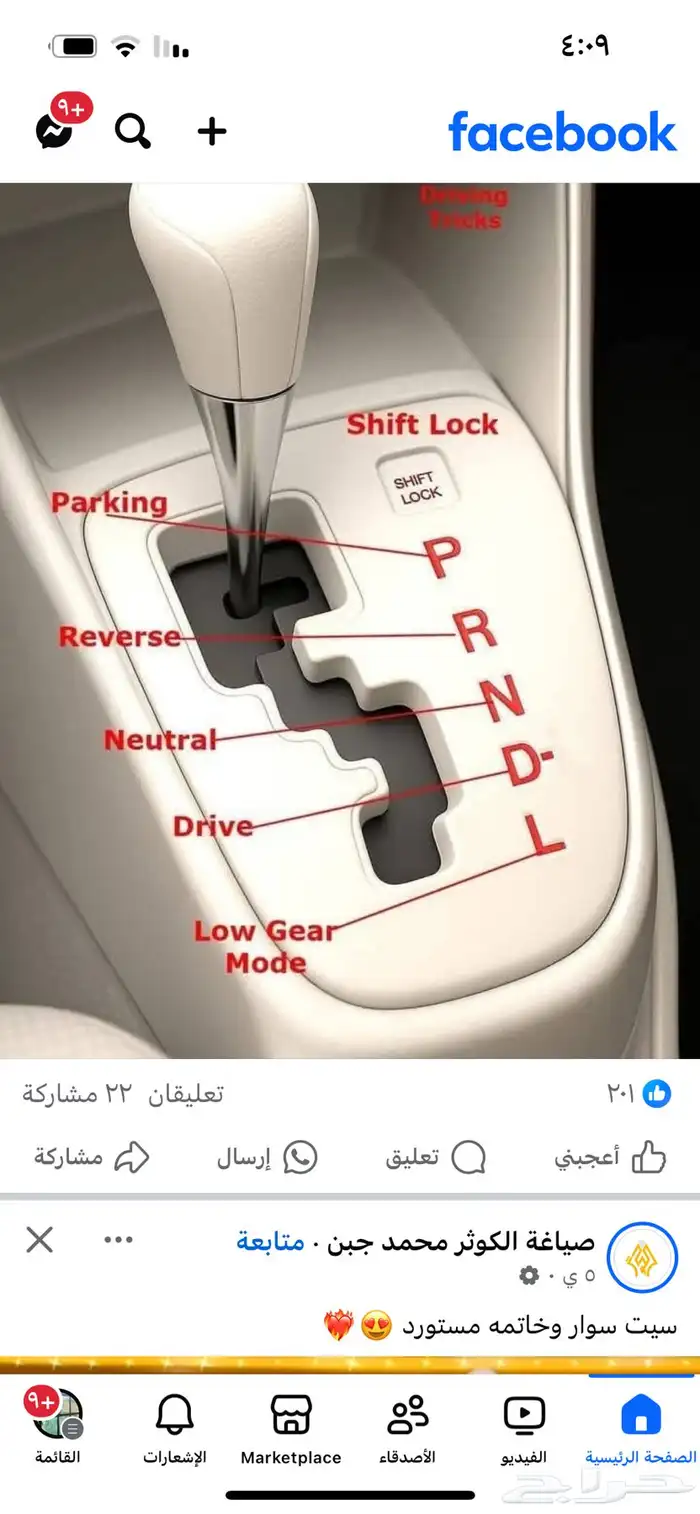Image resolution: width=700 pixels, height=1514 pixels.
Task: Open Messenger chats icon
Action: pos(56,131)
